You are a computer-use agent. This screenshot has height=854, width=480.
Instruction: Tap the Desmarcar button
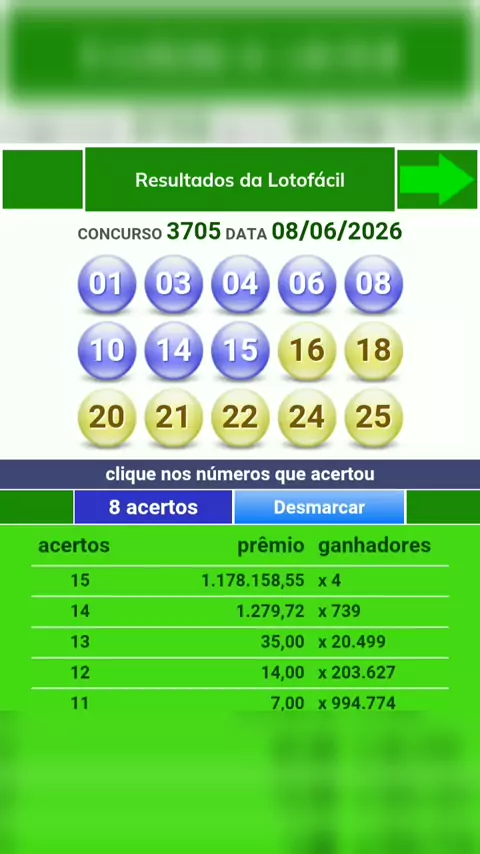tap(319, 507)
